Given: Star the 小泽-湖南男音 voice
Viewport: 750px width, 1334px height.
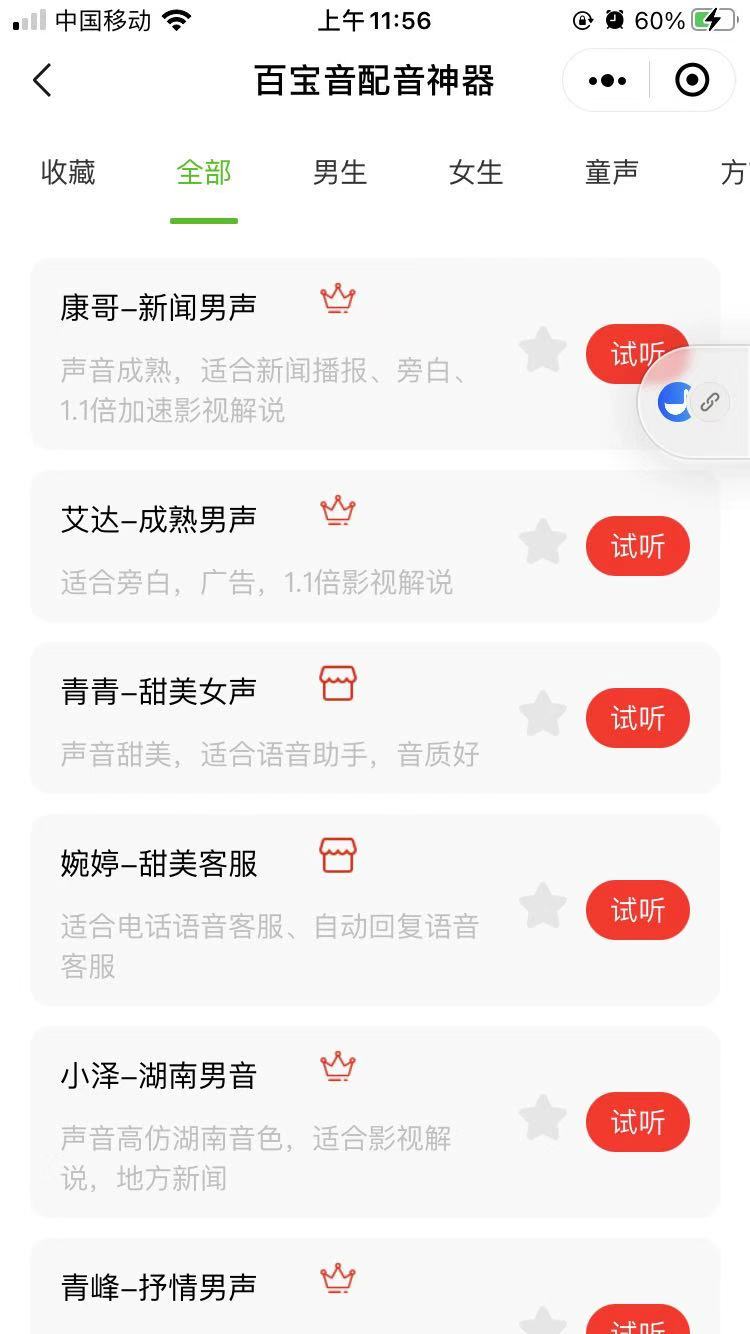Looking at the screenshot, I should [x=543, y=1118].
